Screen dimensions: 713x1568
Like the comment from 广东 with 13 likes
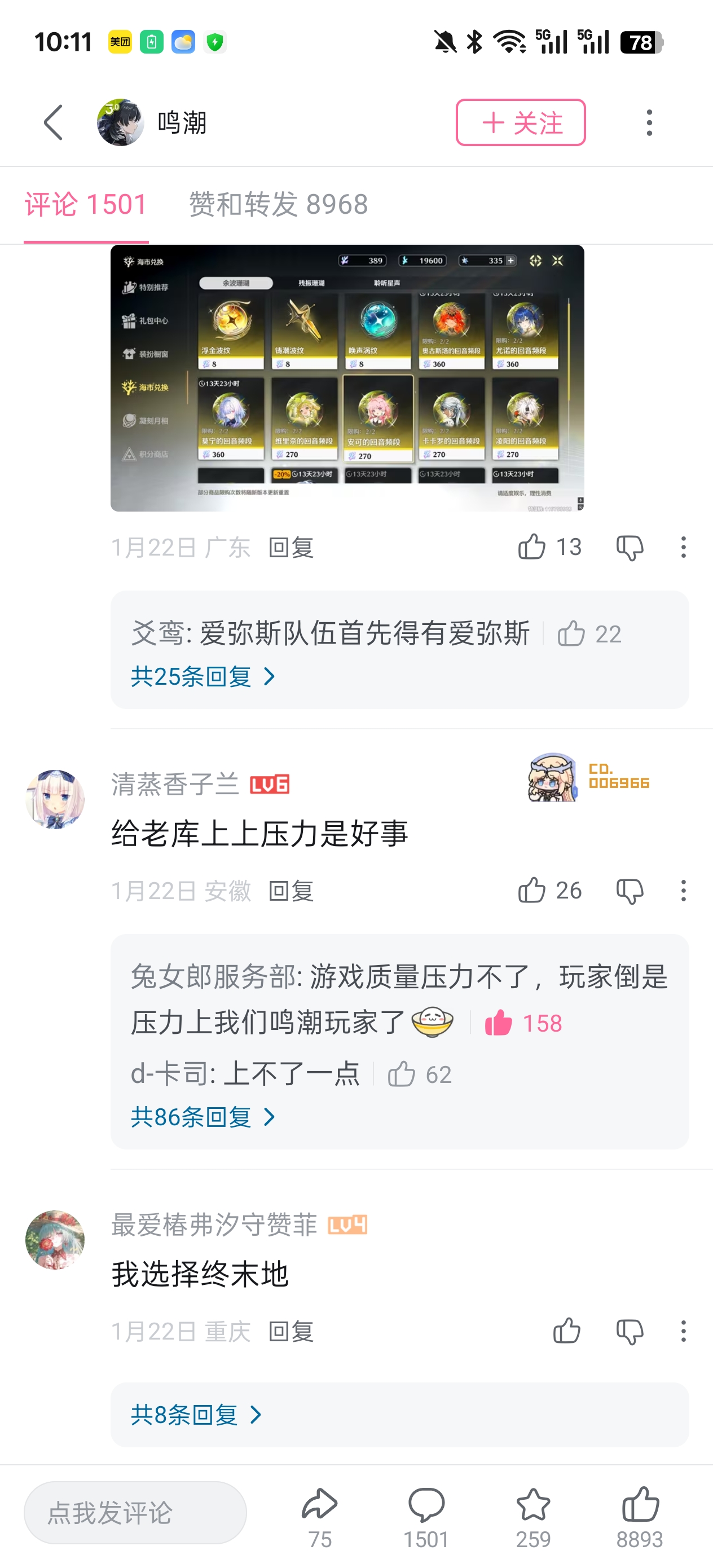coord(532,547)
